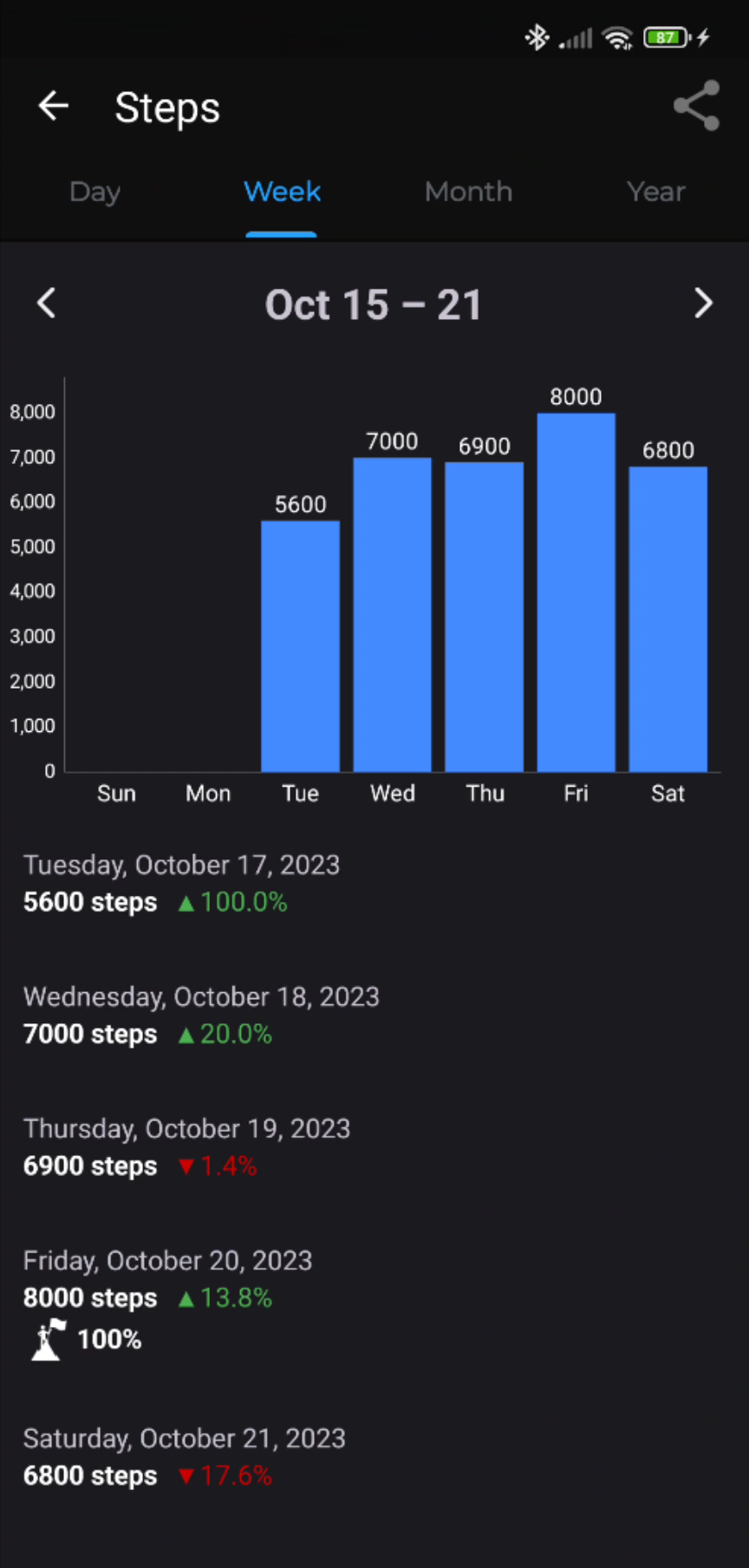Image resolution: width=749 pixels, height=1568 pixels.
Task: Select the Week tab
Action: pos(282,192)
